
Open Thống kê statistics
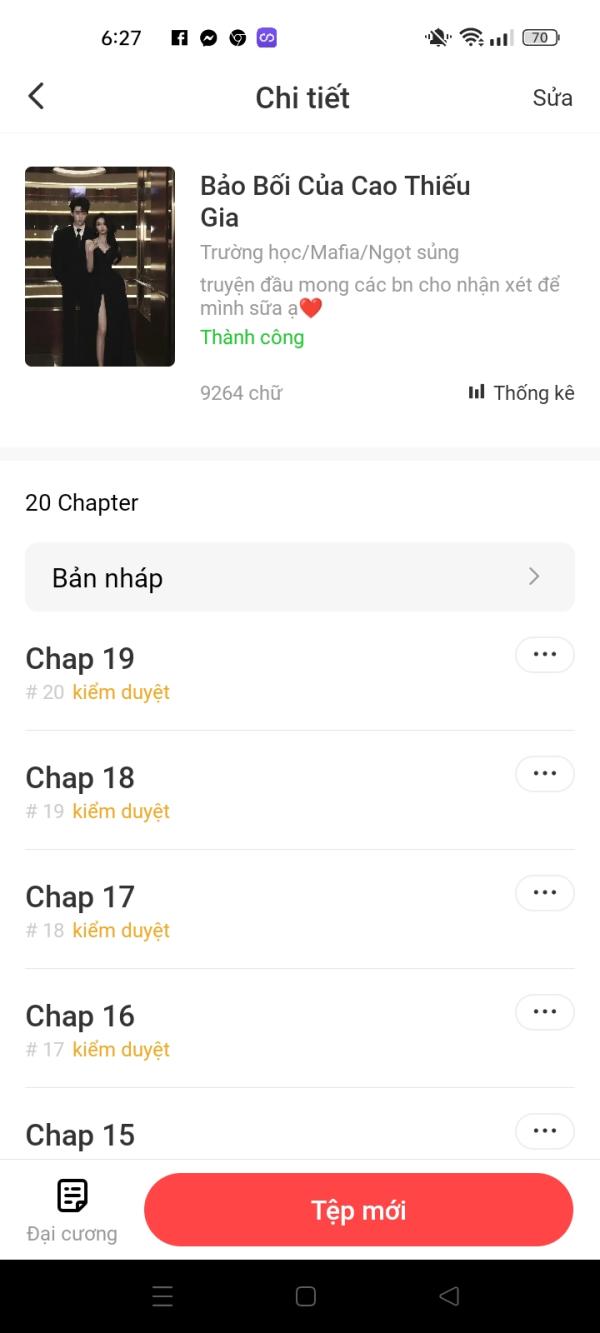pos(521,393)
